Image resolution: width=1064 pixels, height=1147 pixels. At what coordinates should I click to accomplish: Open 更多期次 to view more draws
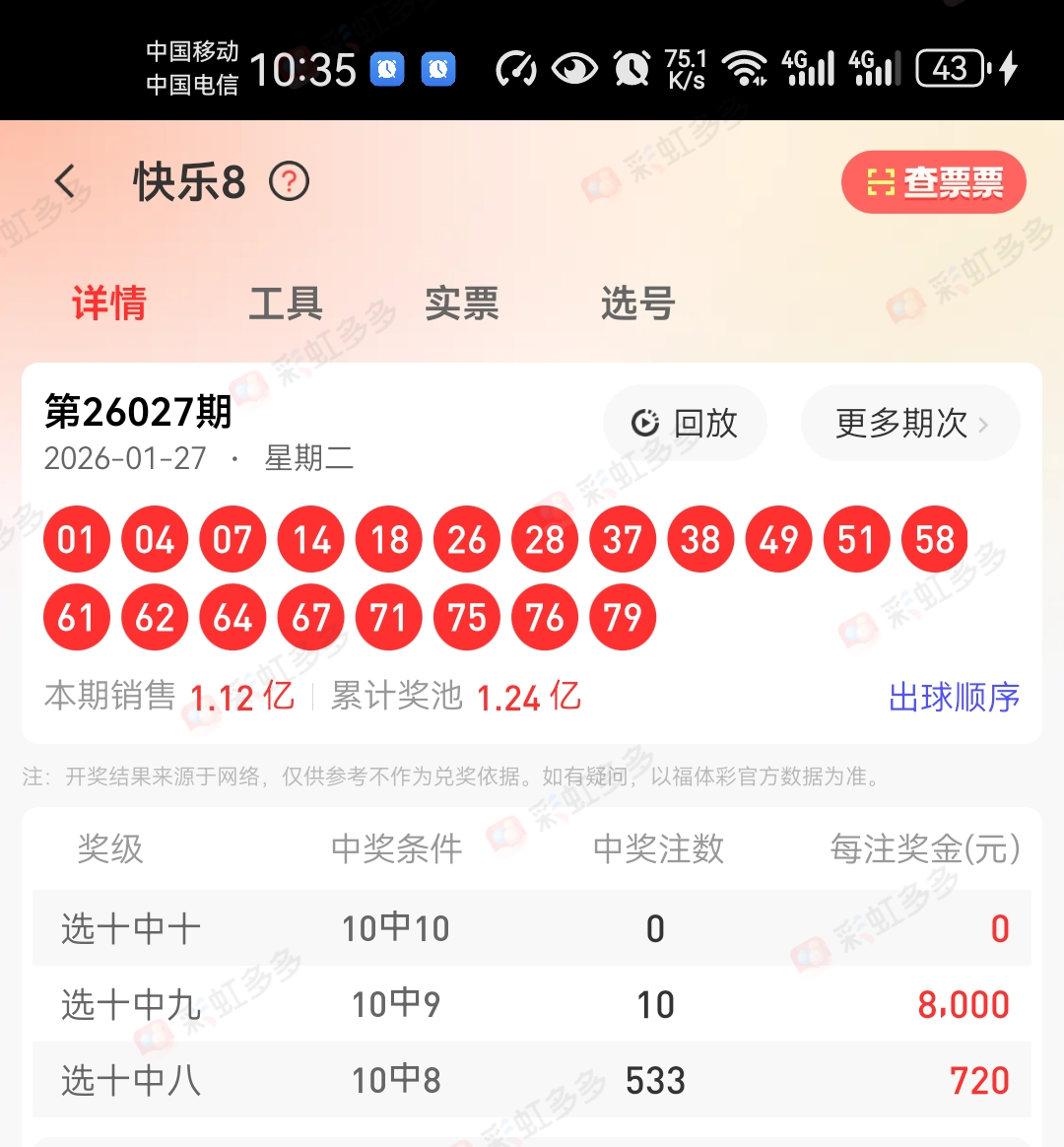[910, 423]
